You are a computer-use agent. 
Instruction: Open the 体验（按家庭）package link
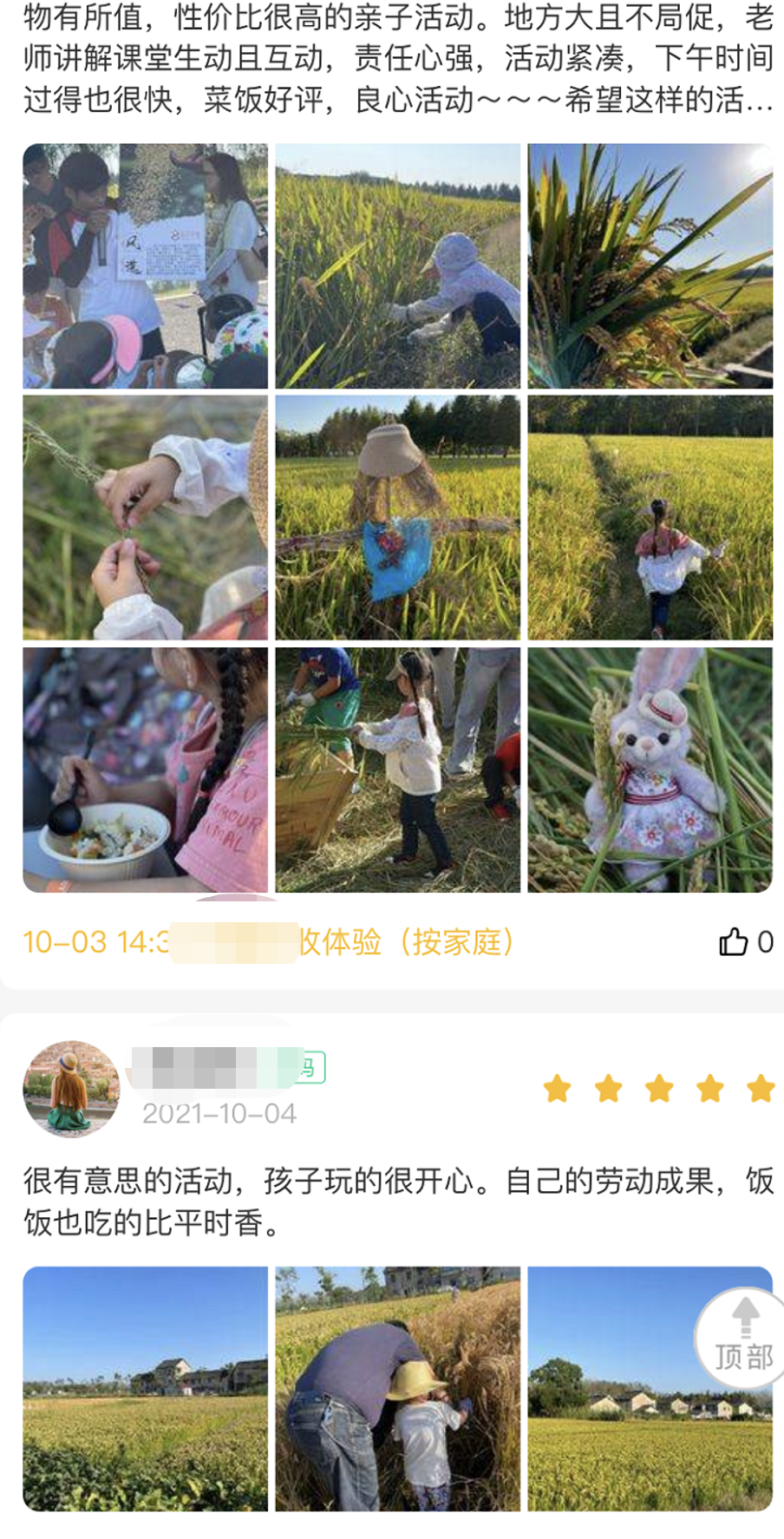click(408, 941)
